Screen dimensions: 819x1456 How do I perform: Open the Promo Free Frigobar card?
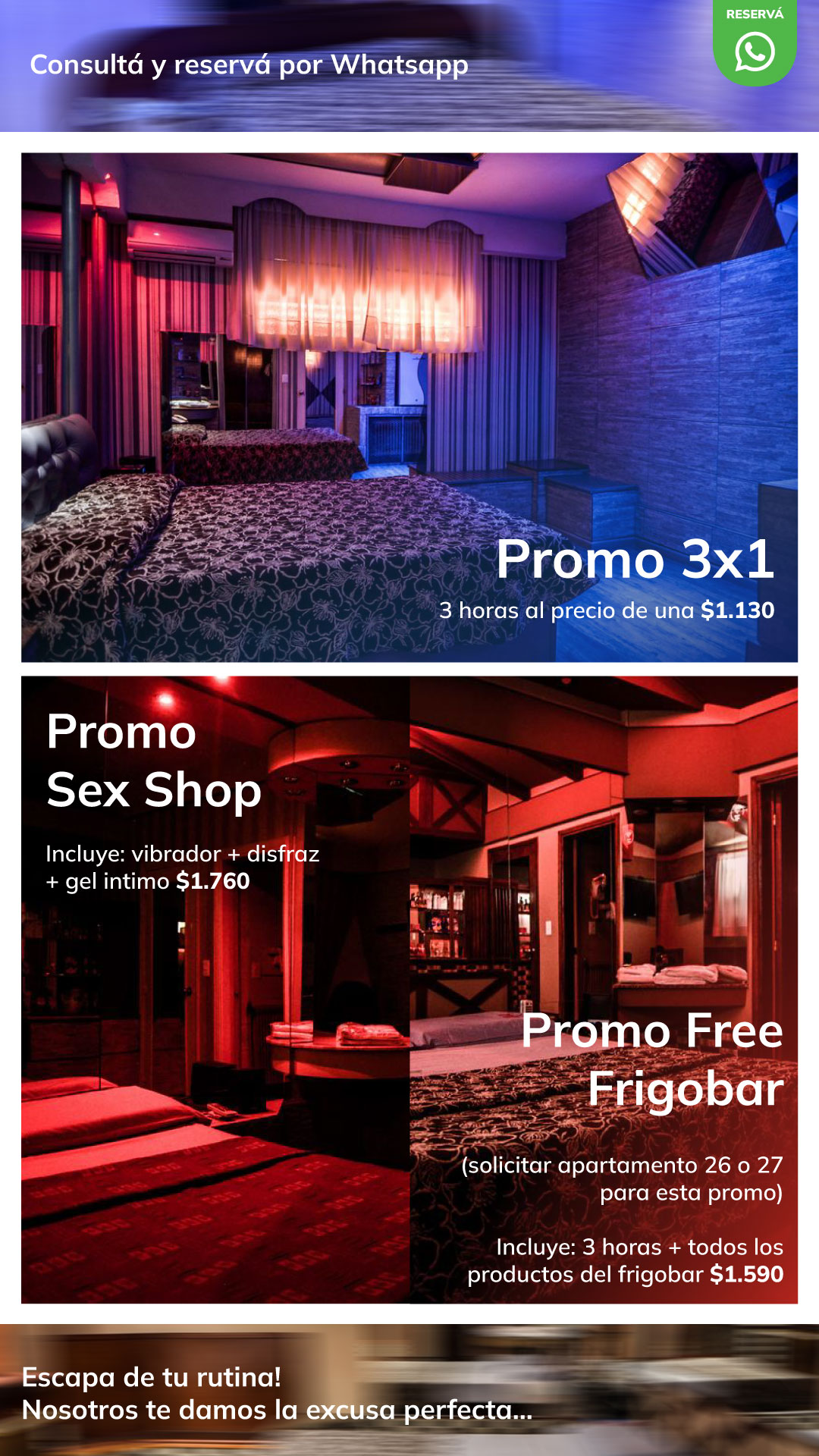(x=604, y=990)
